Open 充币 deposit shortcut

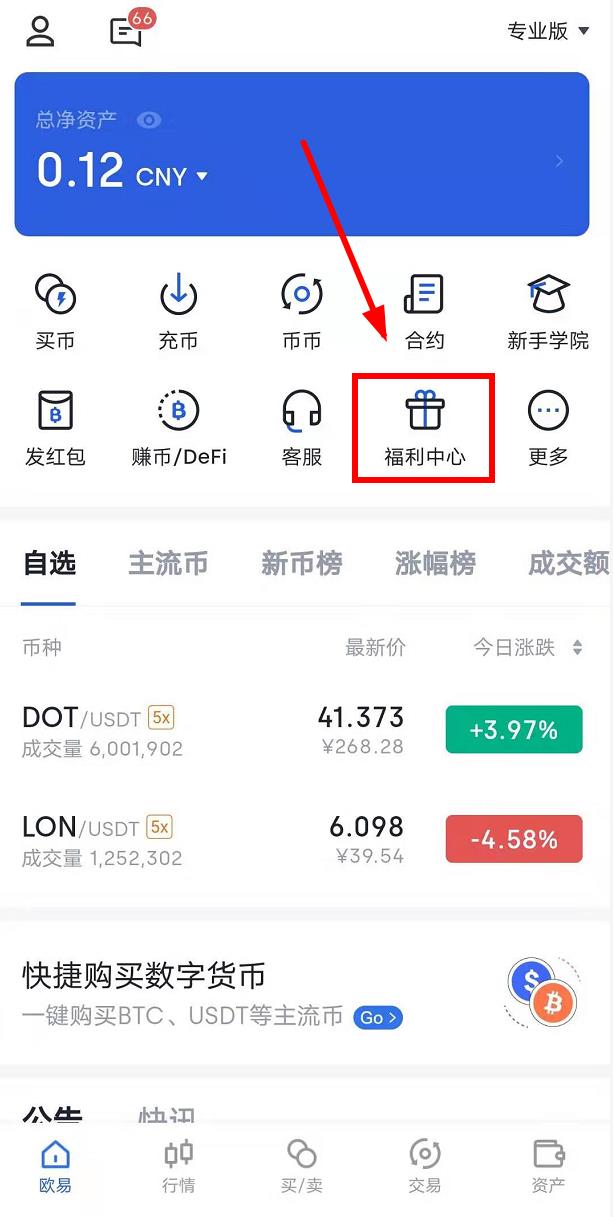[178, 312]
